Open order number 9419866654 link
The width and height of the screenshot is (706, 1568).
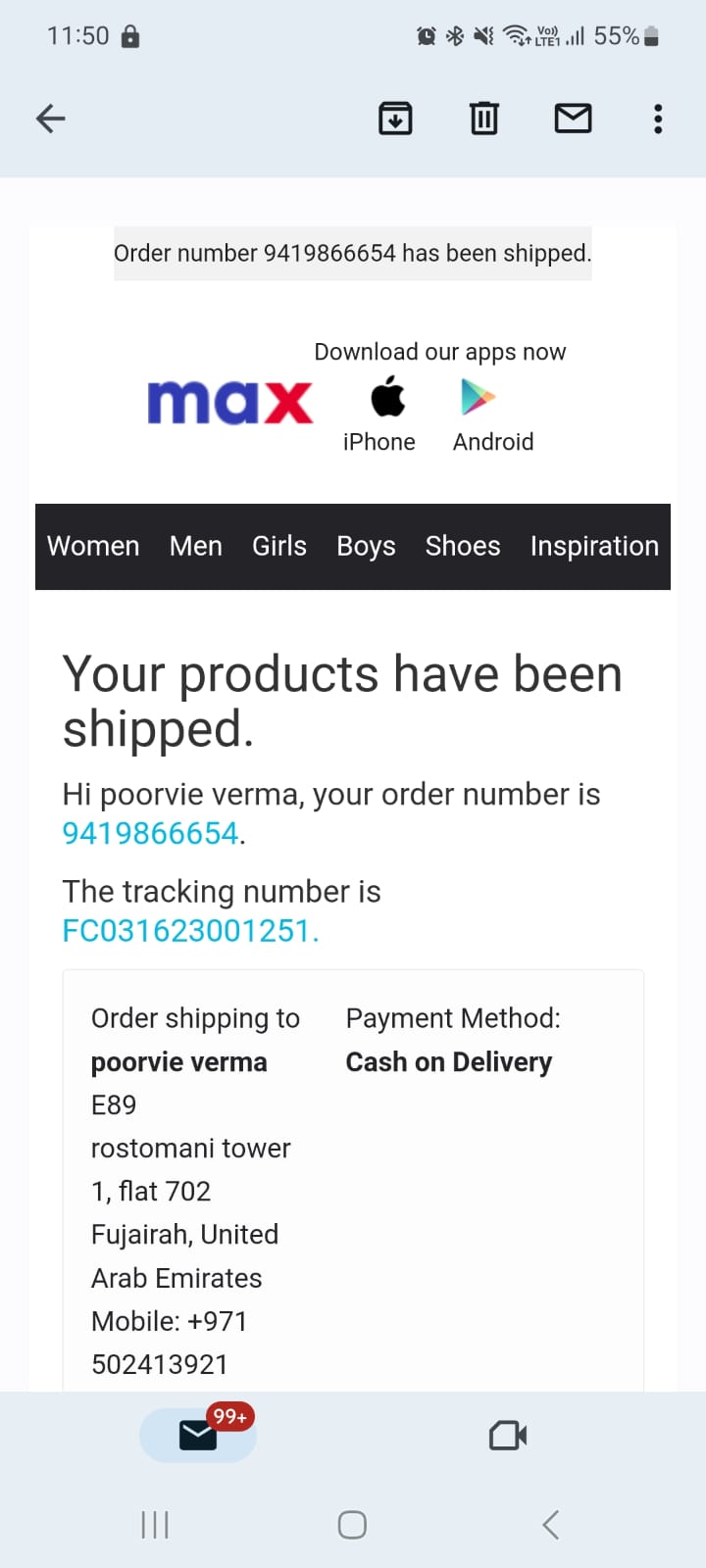pos(150,833)
